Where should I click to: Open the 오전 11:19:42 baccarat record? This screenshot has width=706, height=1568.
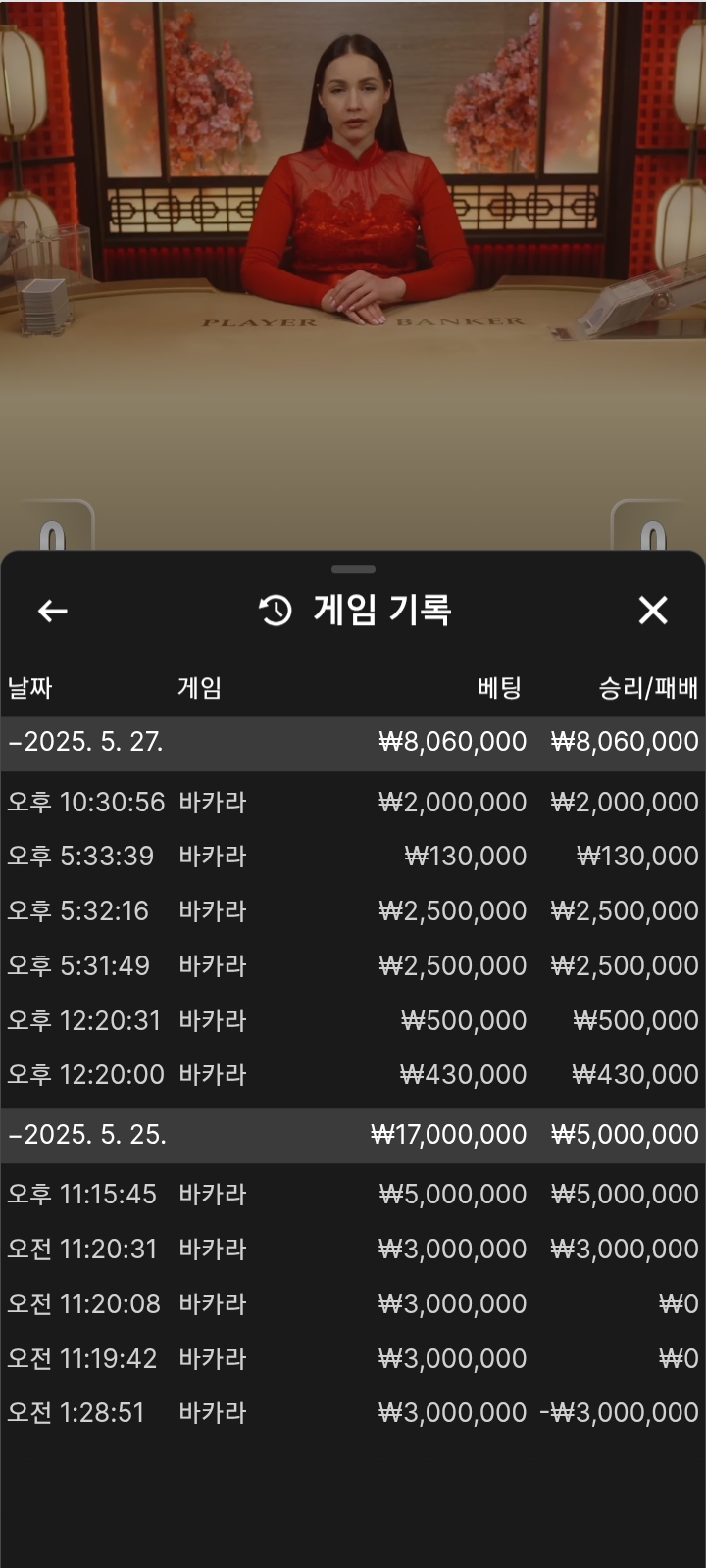[353, 1359]
